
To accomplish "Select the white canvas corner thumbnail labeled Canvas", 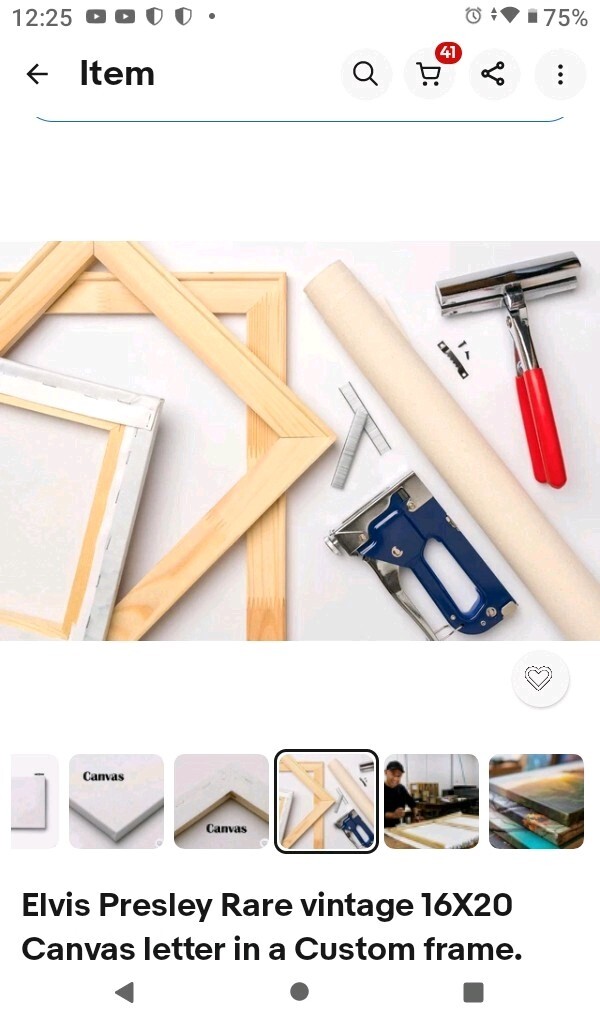I will pos(116,801).
